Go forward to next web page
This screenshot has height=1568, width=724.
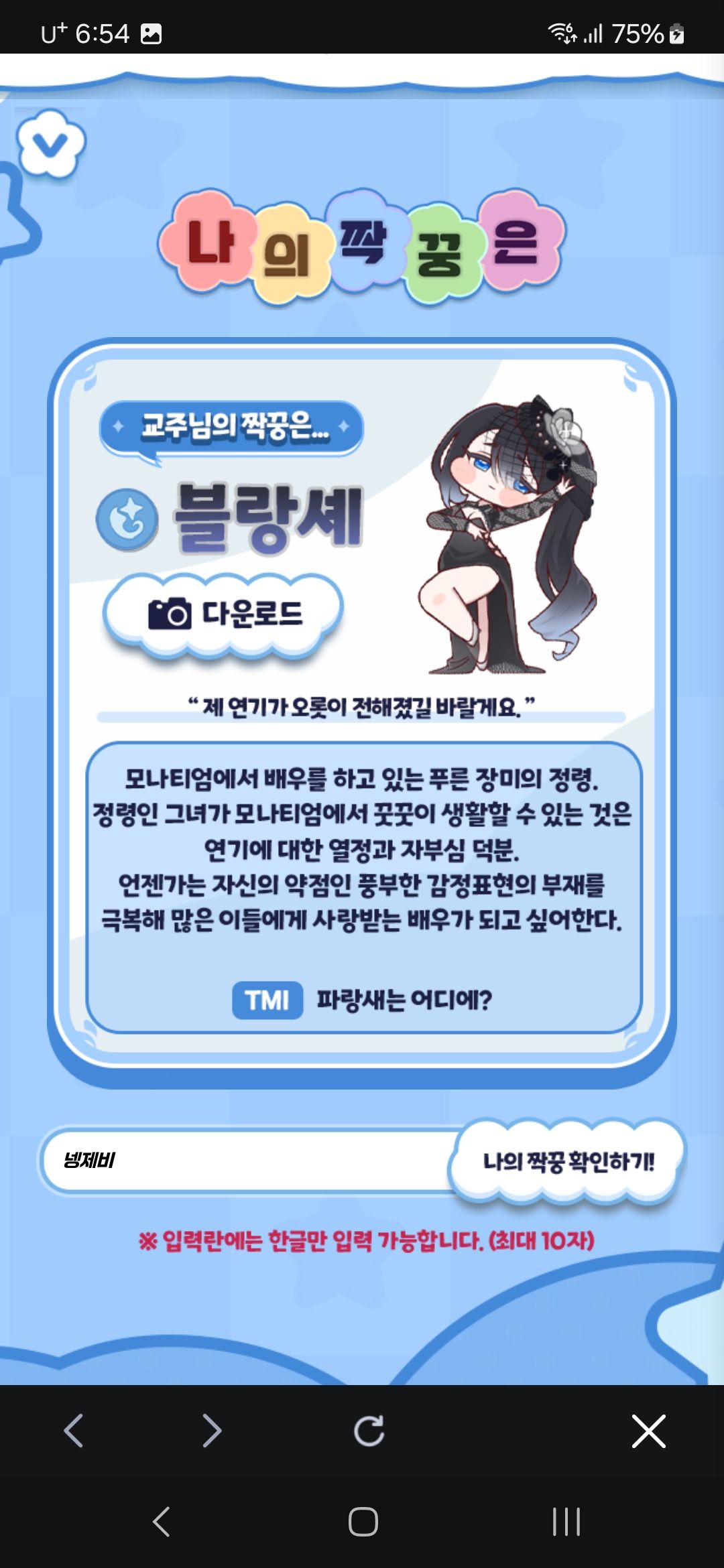pos(212,1431)
